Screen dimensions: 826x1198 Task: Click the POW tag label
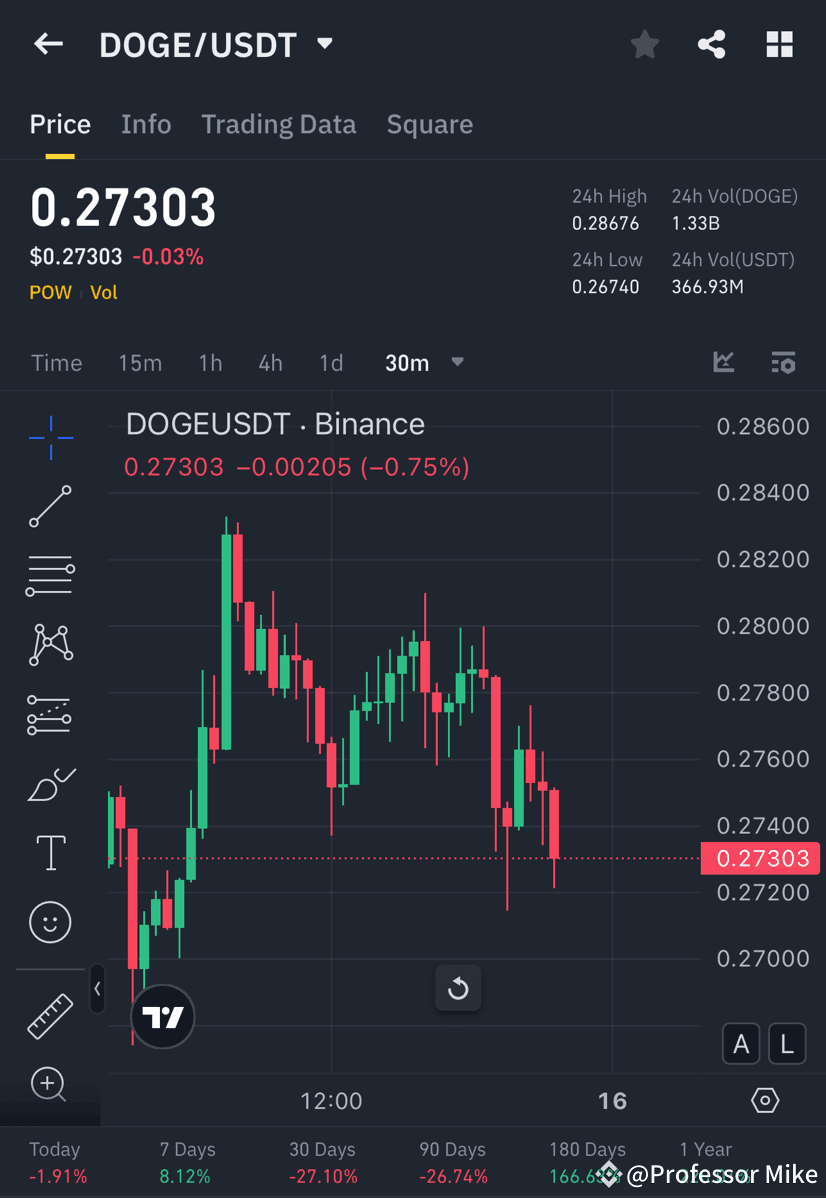pos(50,292)
